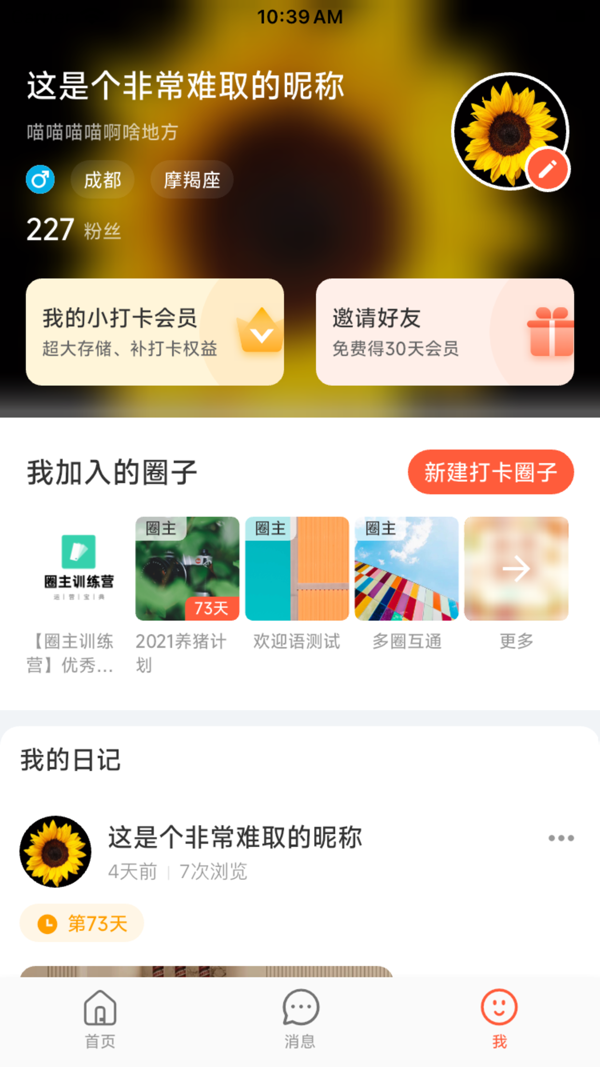Open the 欢迎语测试 circle
This screenshot has width=600, height=1067.
point(297,569)
